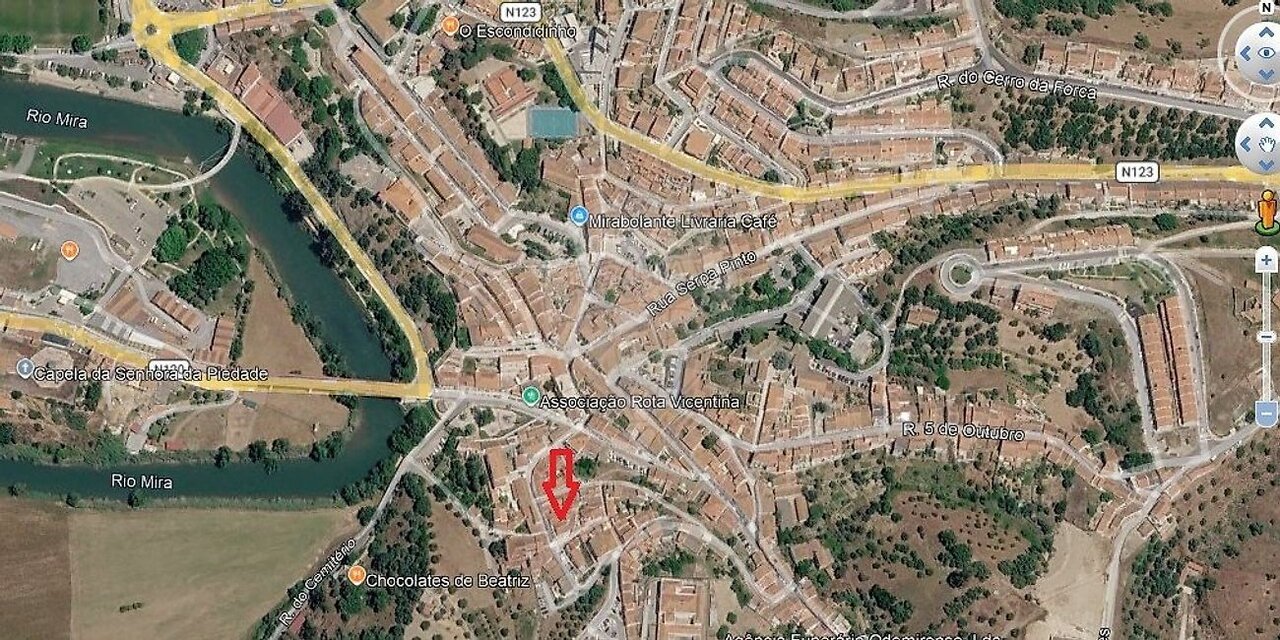
Task: Move the map down with the pan control
Action: coord(1265,166)
